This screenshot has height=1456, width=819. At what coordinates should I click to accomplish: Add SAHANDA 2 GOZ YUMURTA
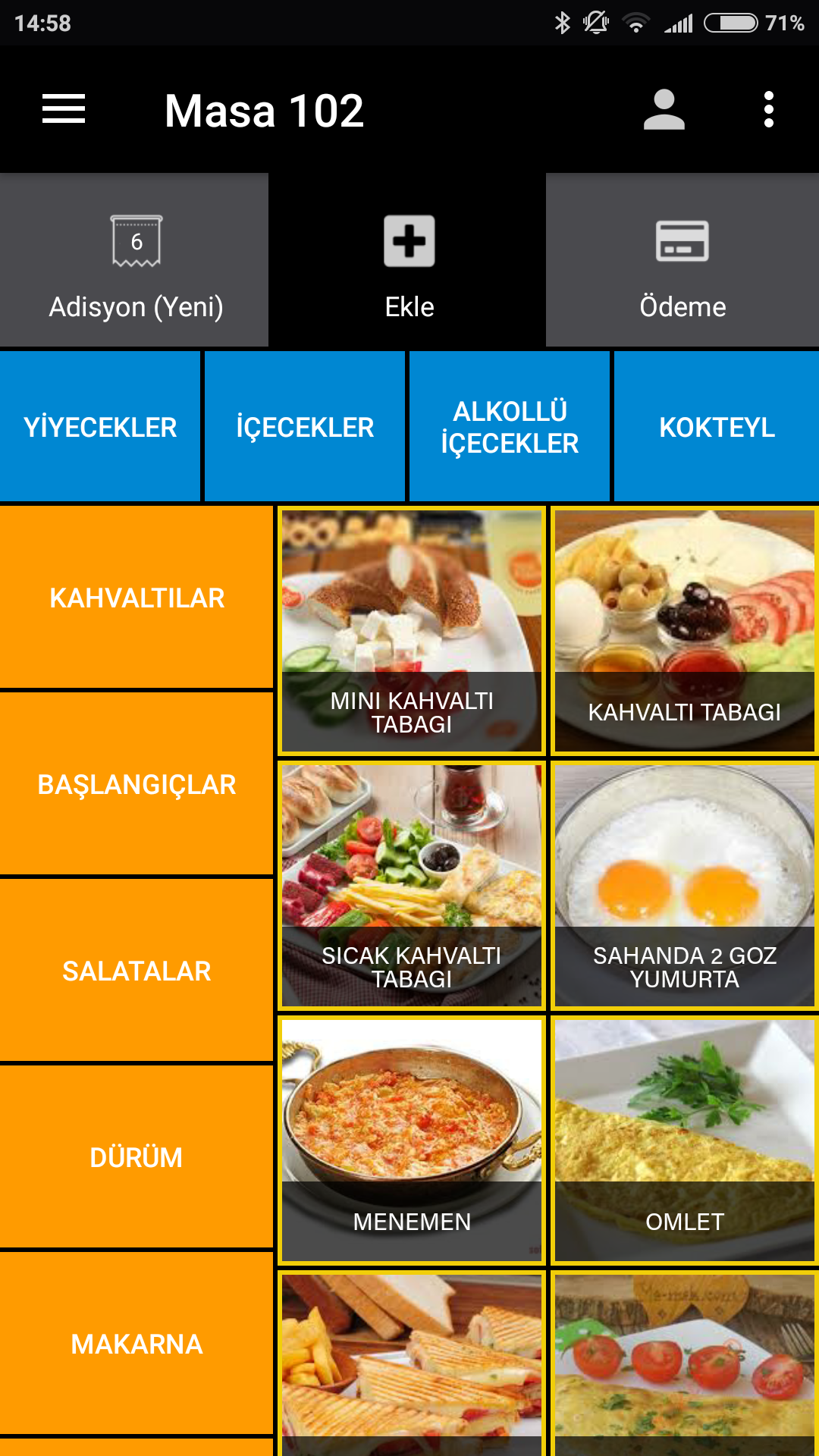click(x=685, y=886)
